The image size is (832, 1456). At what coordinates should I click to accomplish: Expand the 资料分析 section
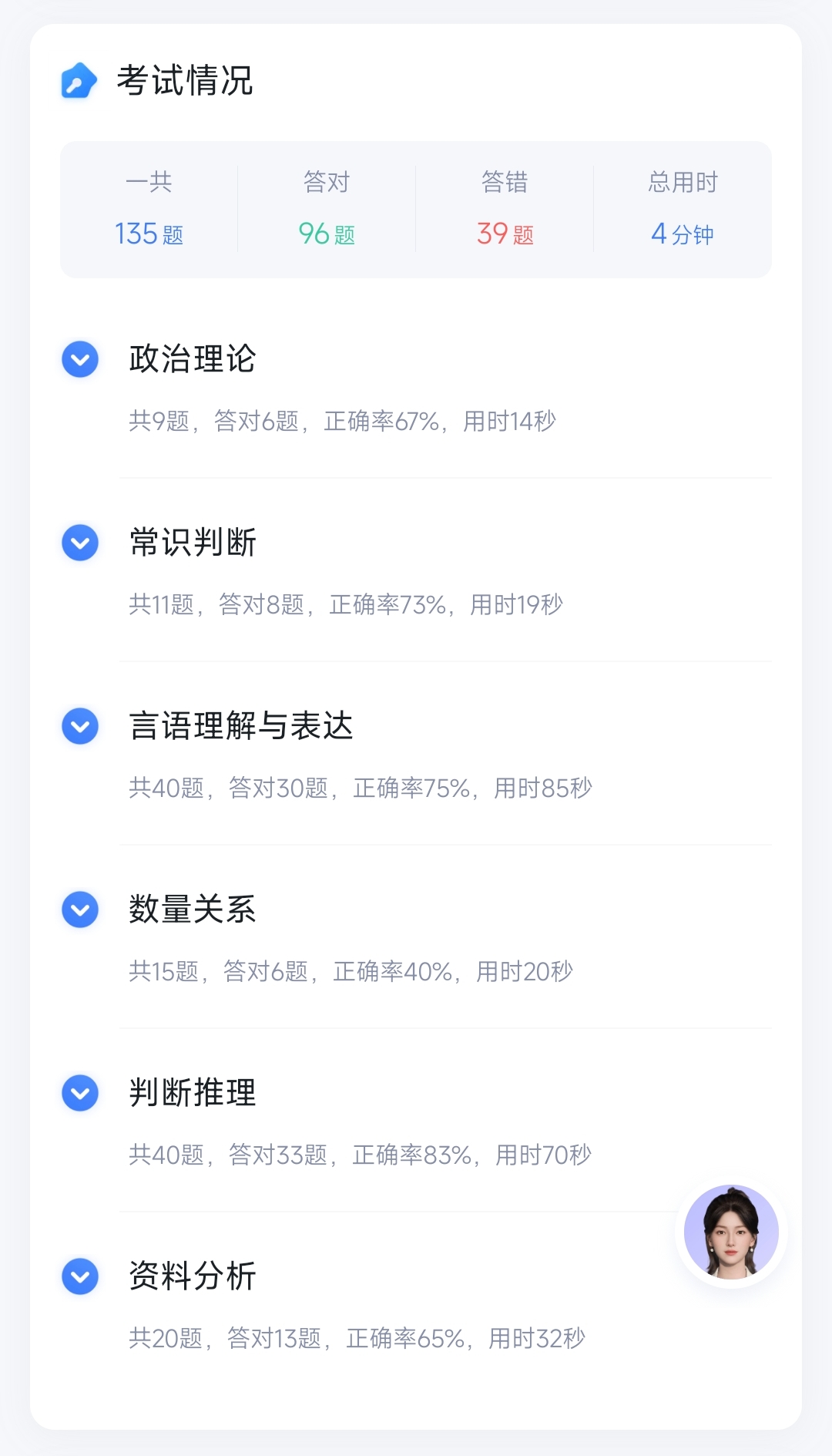coord(80,1276)
